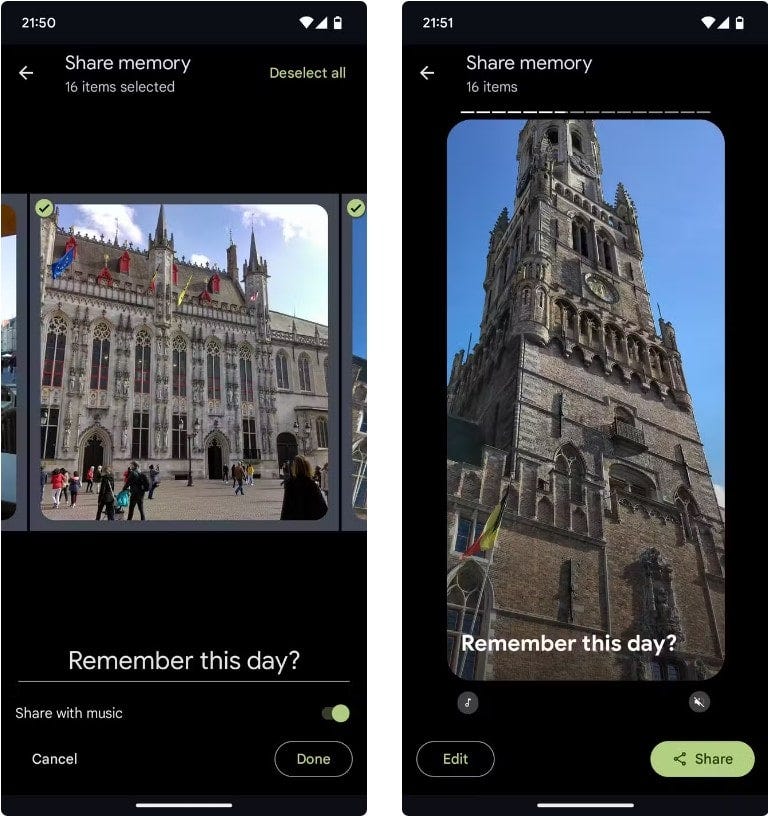Image resolution: width=768 pixels, height=817 pixels.
Task: Share the memory with the green Share button
Action: point(702,759)
